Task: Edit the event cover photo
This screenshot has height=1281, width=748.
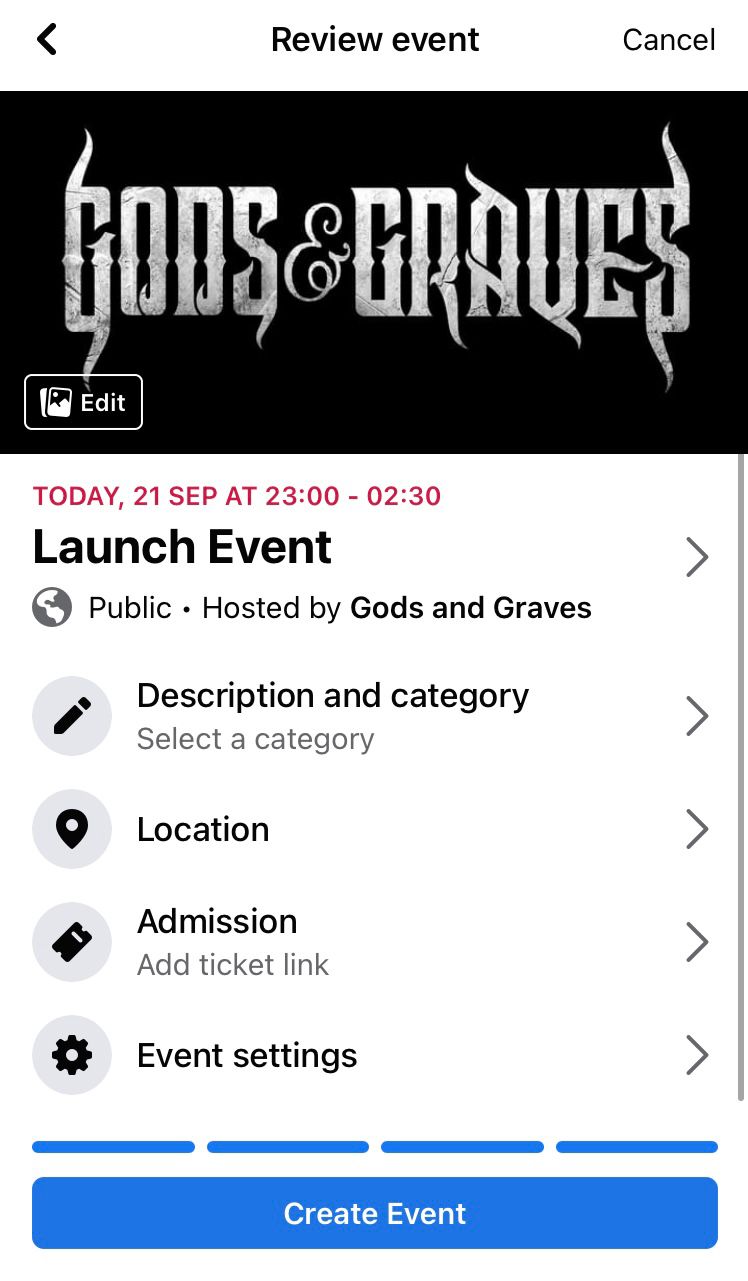Action: [x=83, y=402]
